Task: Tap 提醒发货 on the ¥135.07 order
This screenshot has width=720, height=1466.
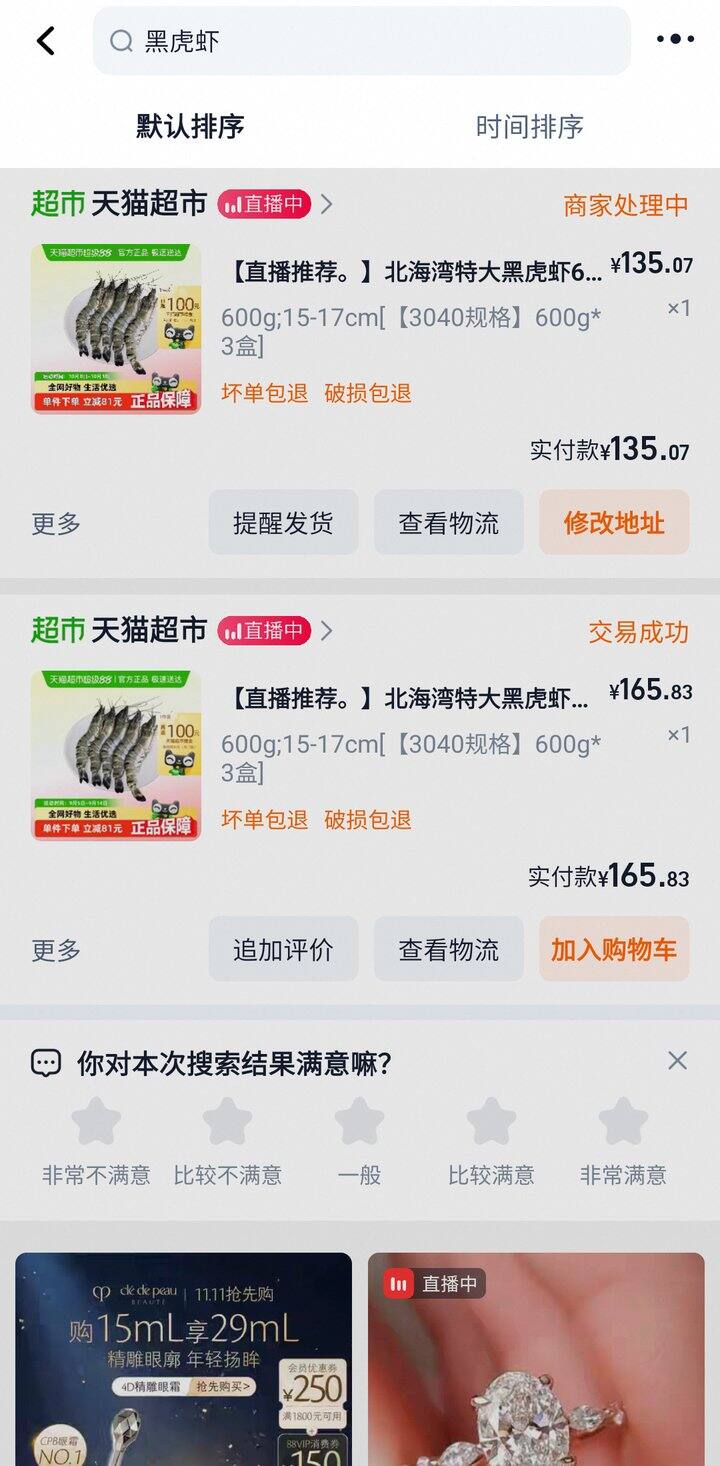Action: pyautogui.click(x=283, y=522)
